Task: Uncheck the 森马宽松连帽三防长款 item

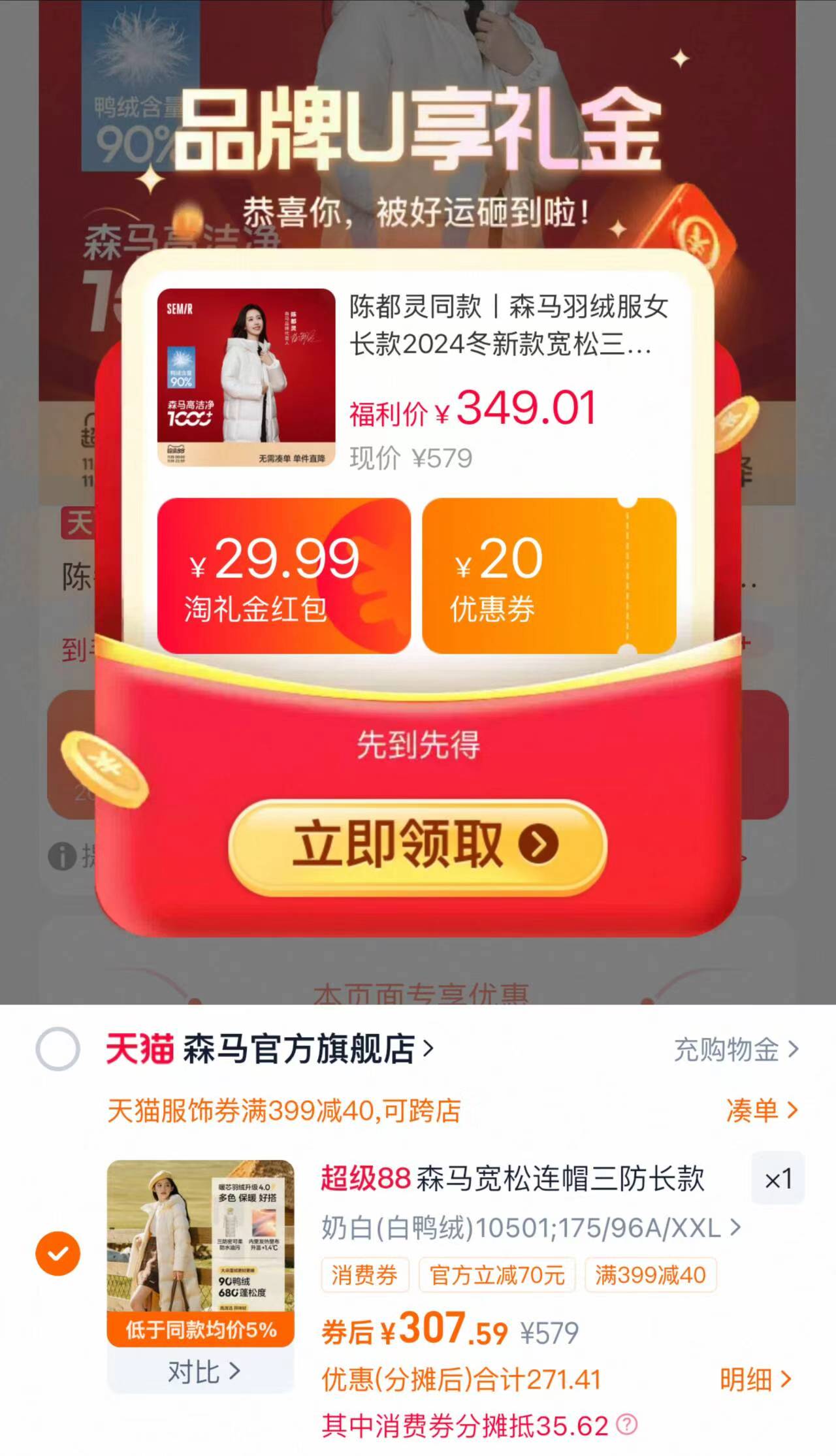Action: click(57, 1254)
